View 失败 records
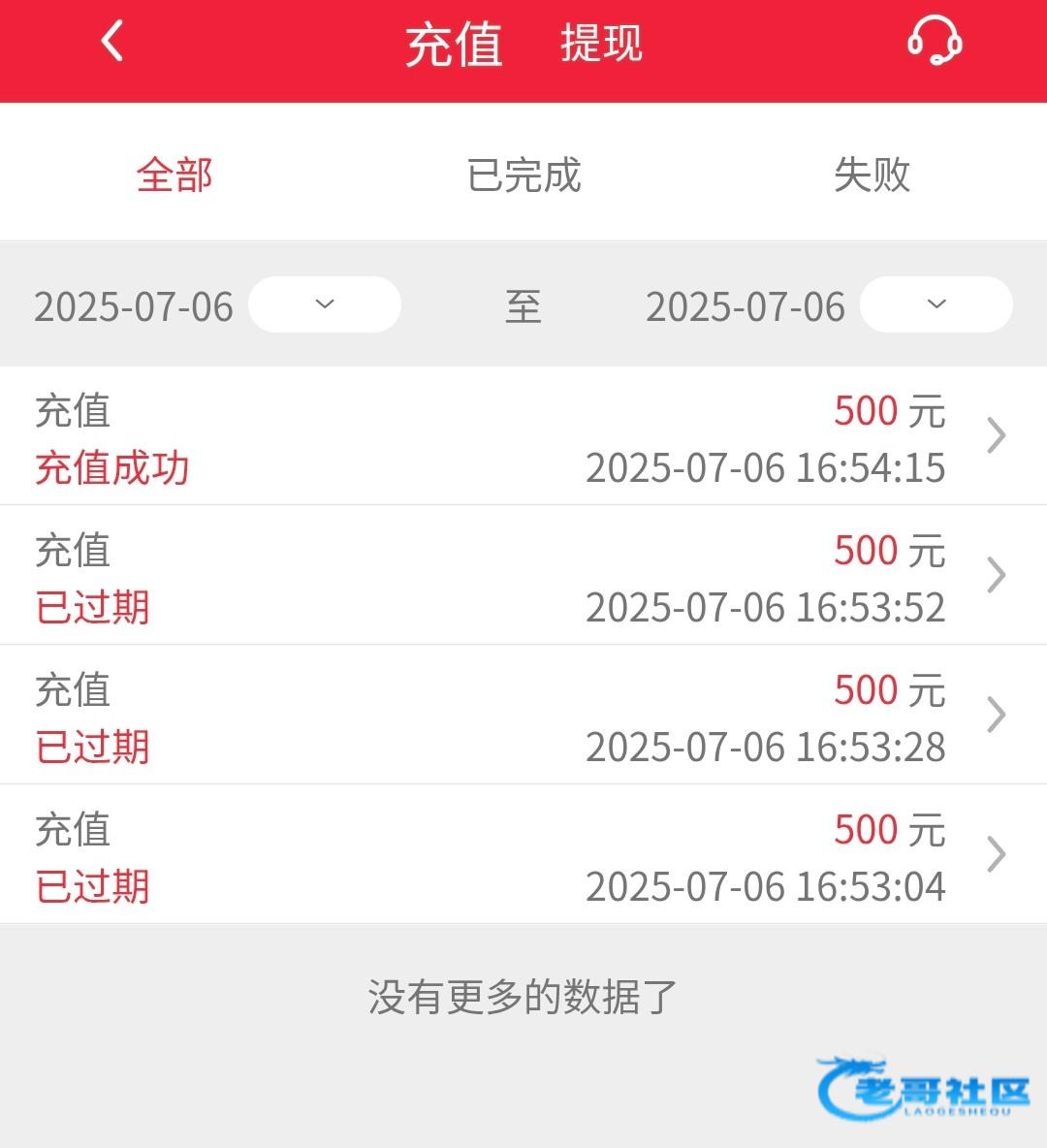 (x=872, y=175)
